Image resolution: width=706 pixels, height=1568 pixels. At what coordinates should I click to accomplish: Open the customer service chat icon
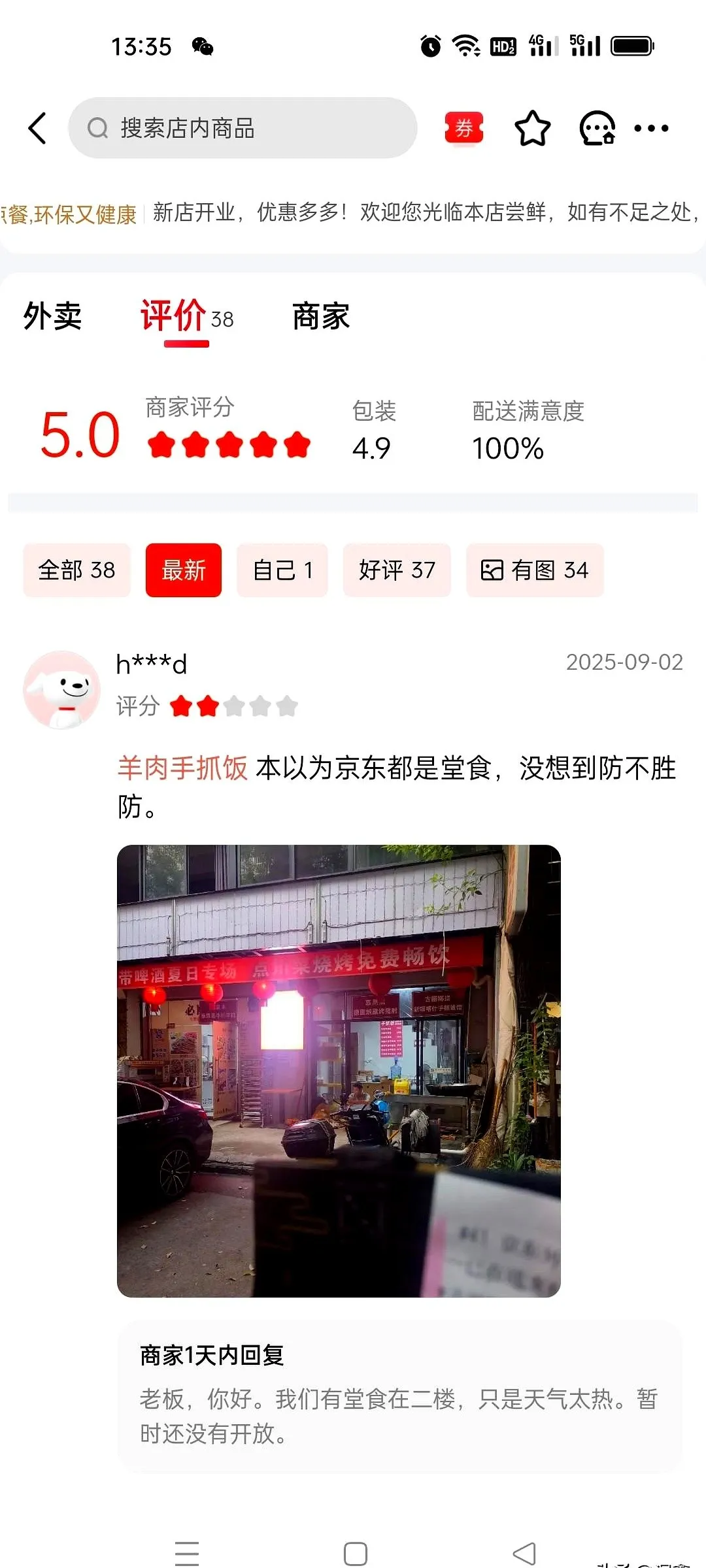(597, 128)
